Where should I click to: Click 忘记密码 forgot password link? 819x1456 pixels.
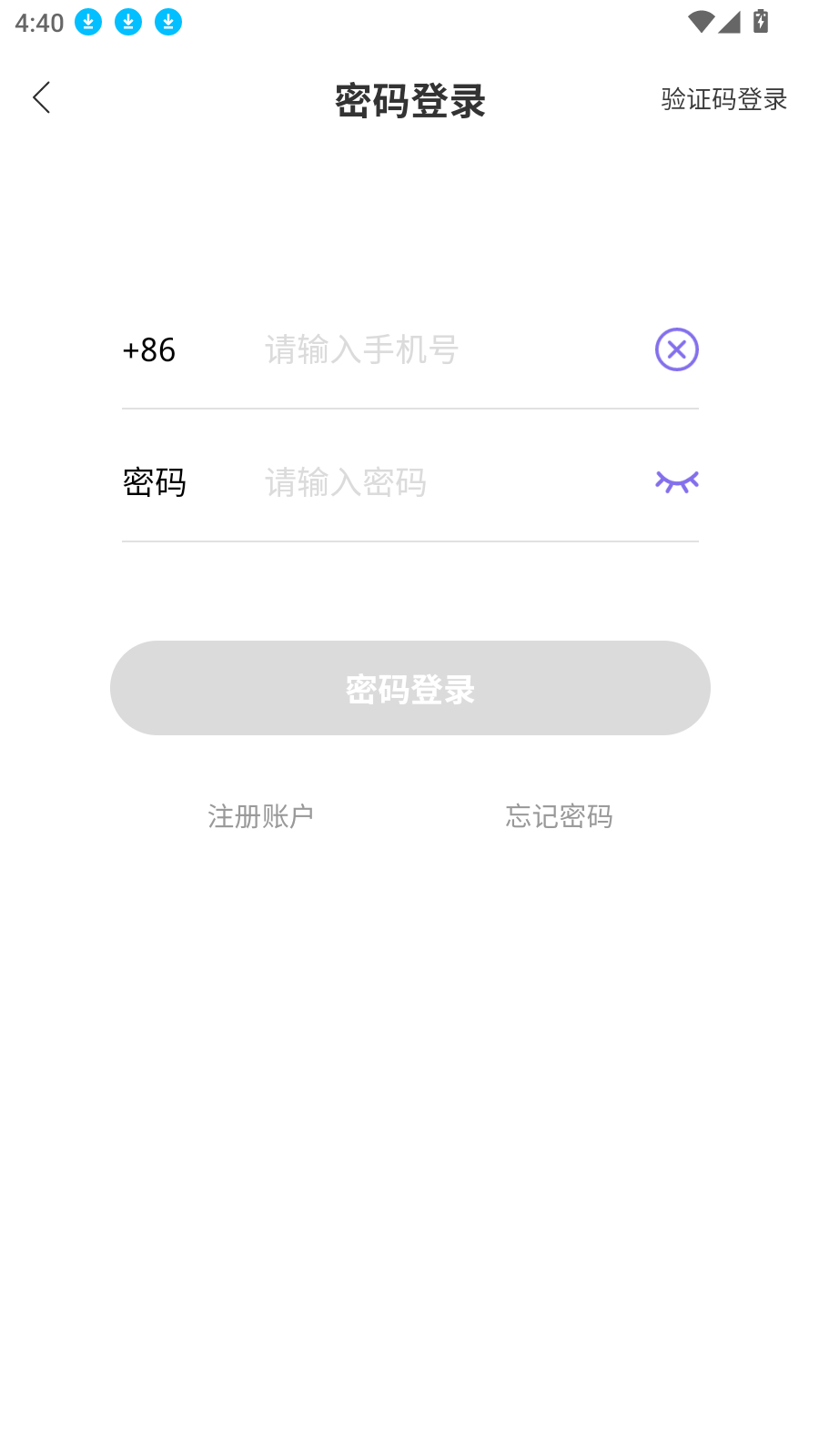tap(559, 816)
